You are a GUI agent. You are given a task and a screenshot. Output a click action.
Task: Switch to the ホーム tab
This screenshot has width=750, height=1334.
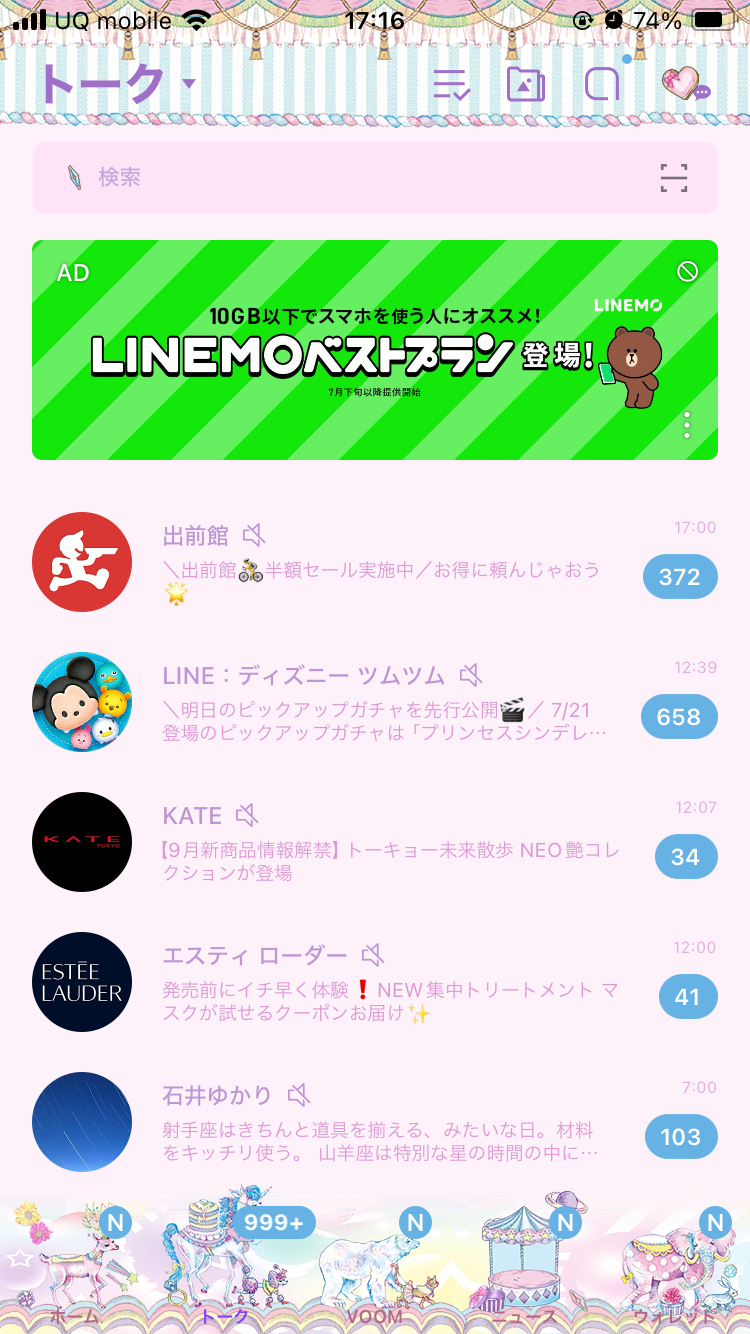tap(75, 1317)
